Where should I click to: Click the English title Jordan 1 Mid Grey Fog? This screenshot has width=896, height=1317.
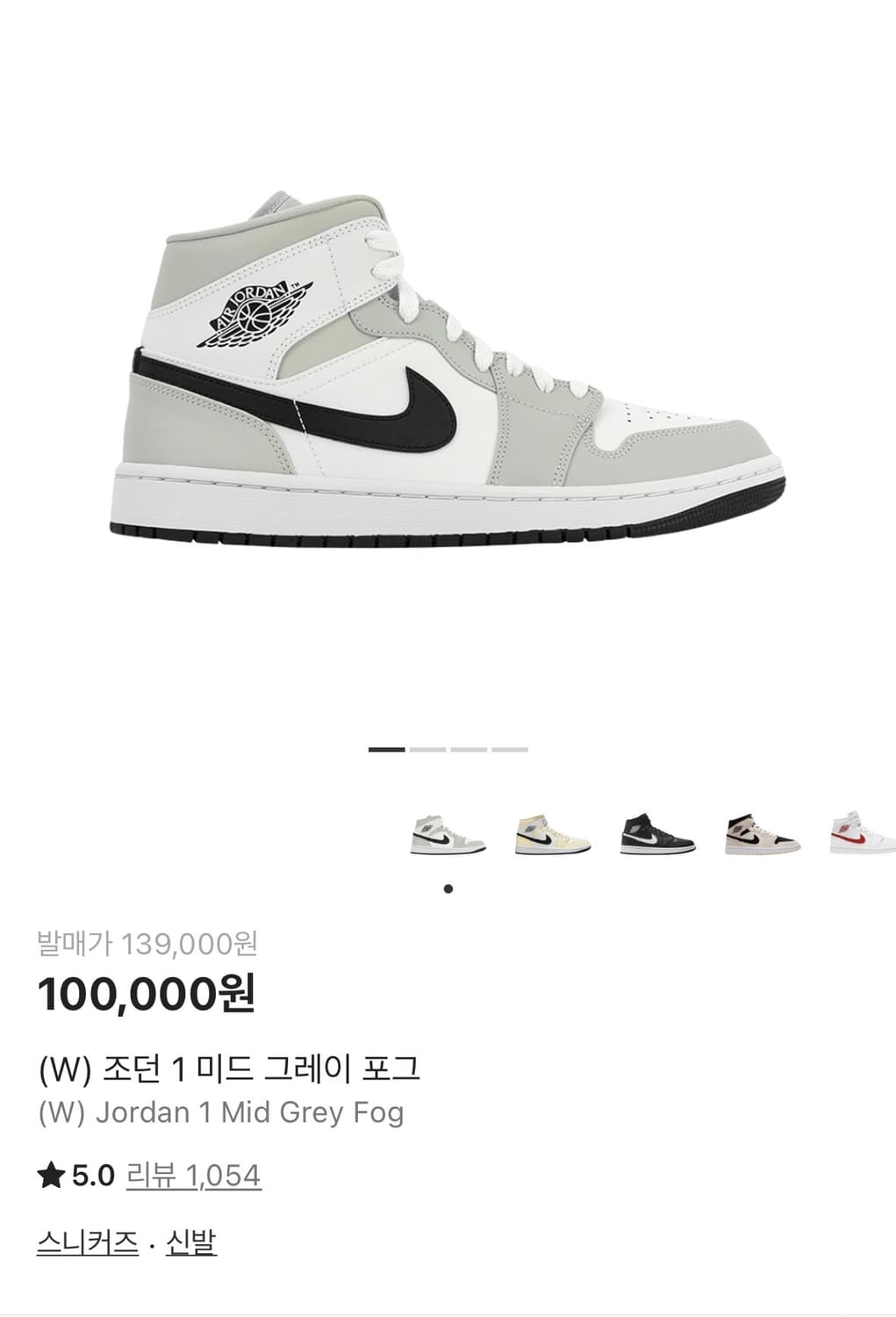pos(219,1111)
